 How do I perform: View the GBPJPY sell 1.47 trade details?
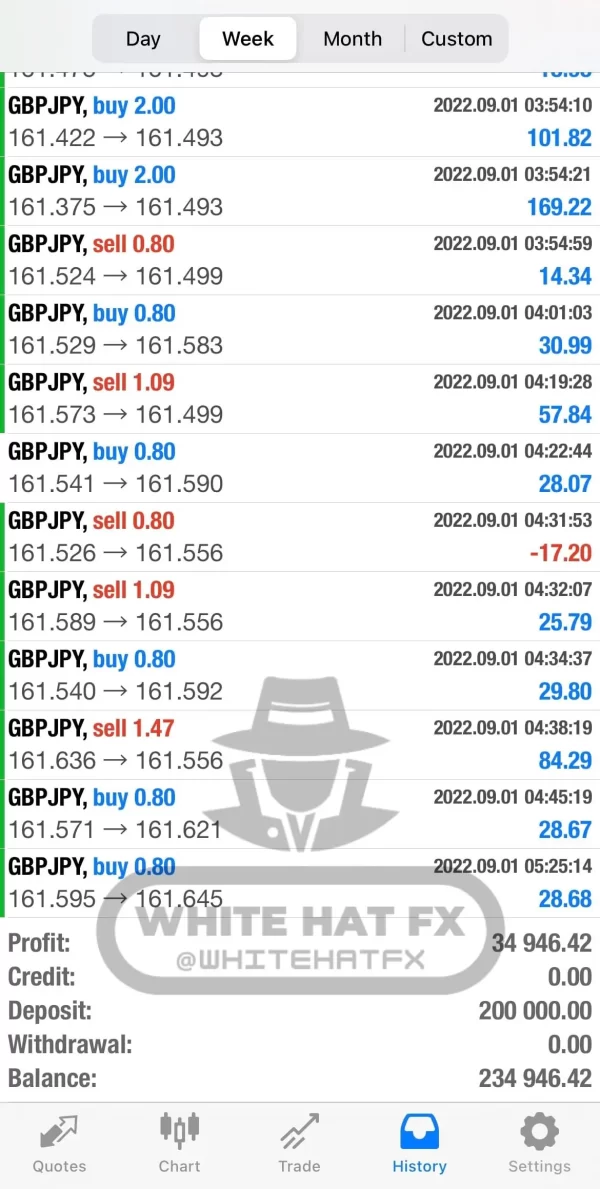click(300, 745)
